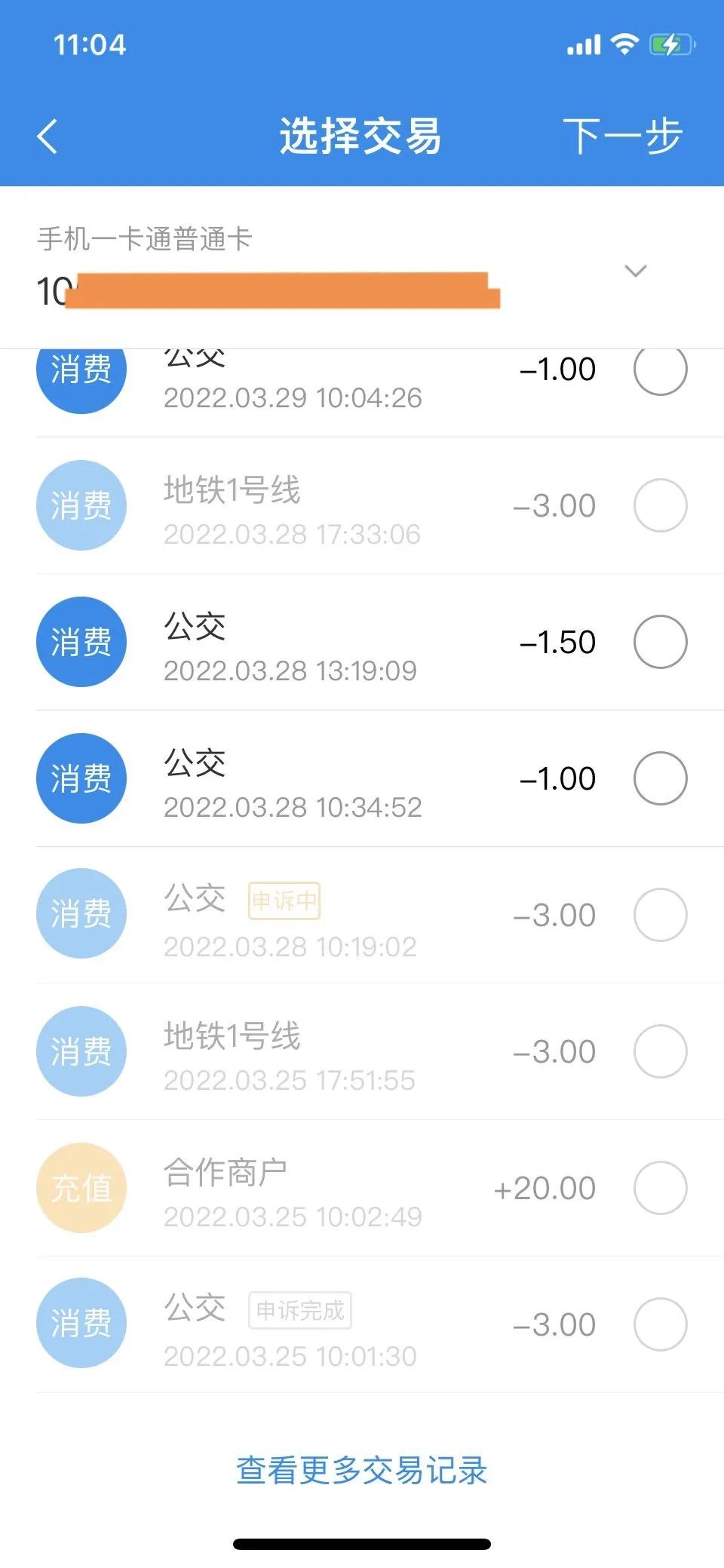Tap the back arrow to return
Image resolution: width=724 pixels, height=1568 pixels.
[x=48, y=136]
